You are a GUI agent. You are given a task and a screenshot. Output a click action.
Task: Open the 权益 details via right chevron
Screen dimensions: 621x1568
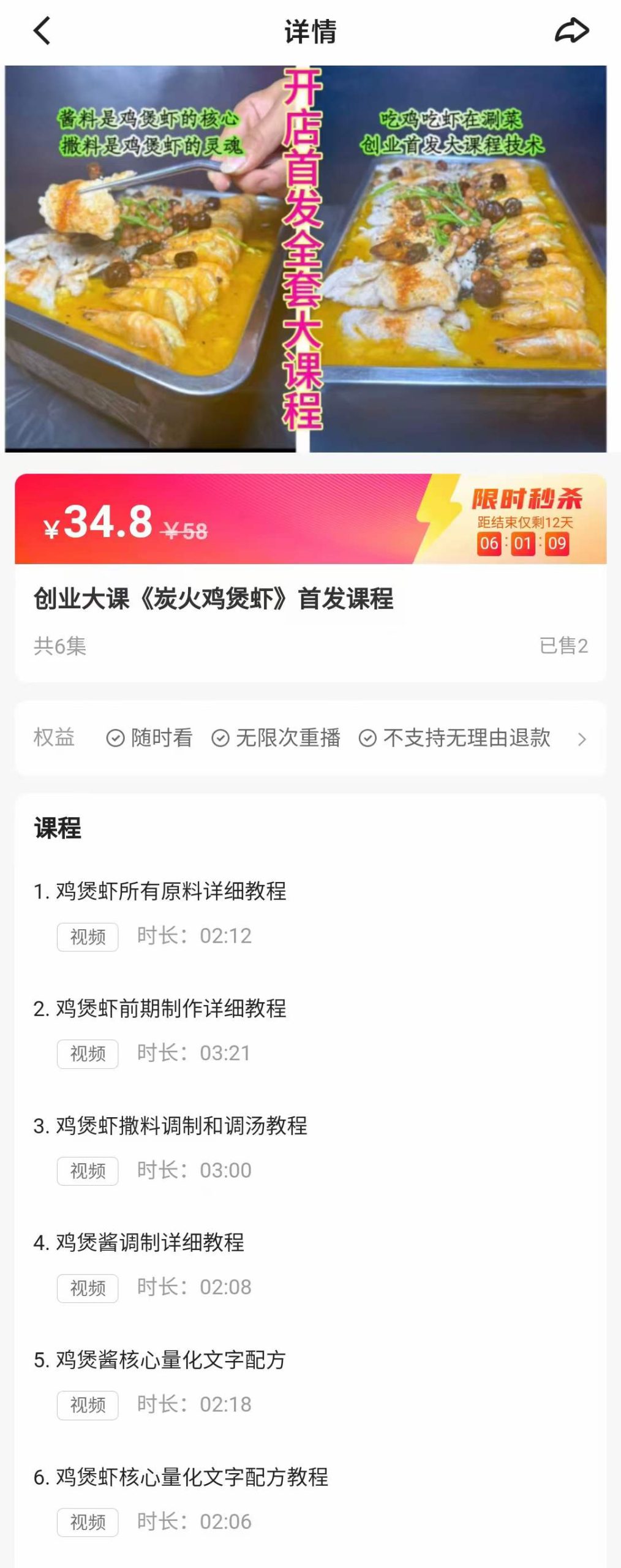583,739
